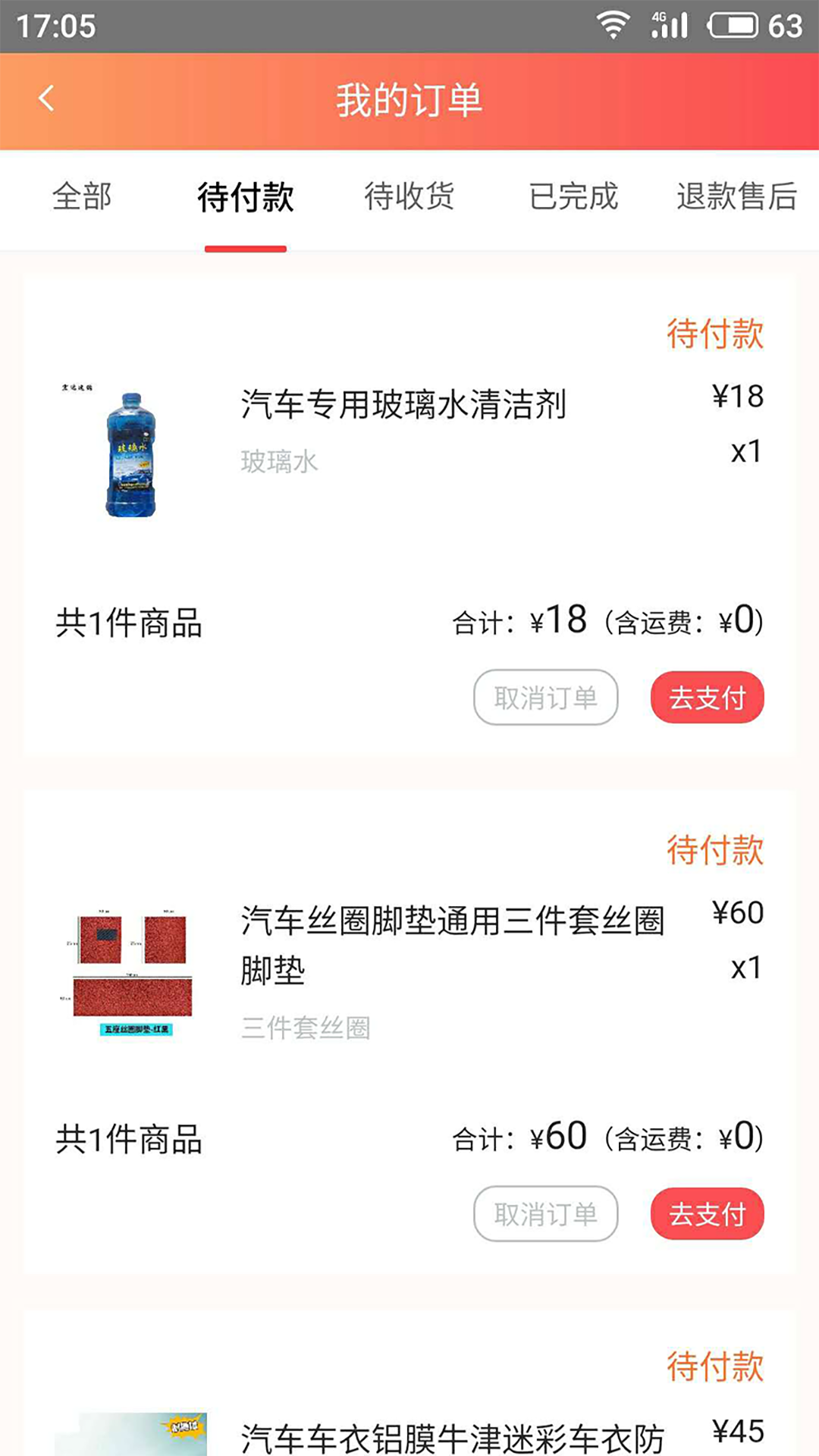819x1456 pixels.
Task: Show 已完成 orders
Action: [573, 197]
